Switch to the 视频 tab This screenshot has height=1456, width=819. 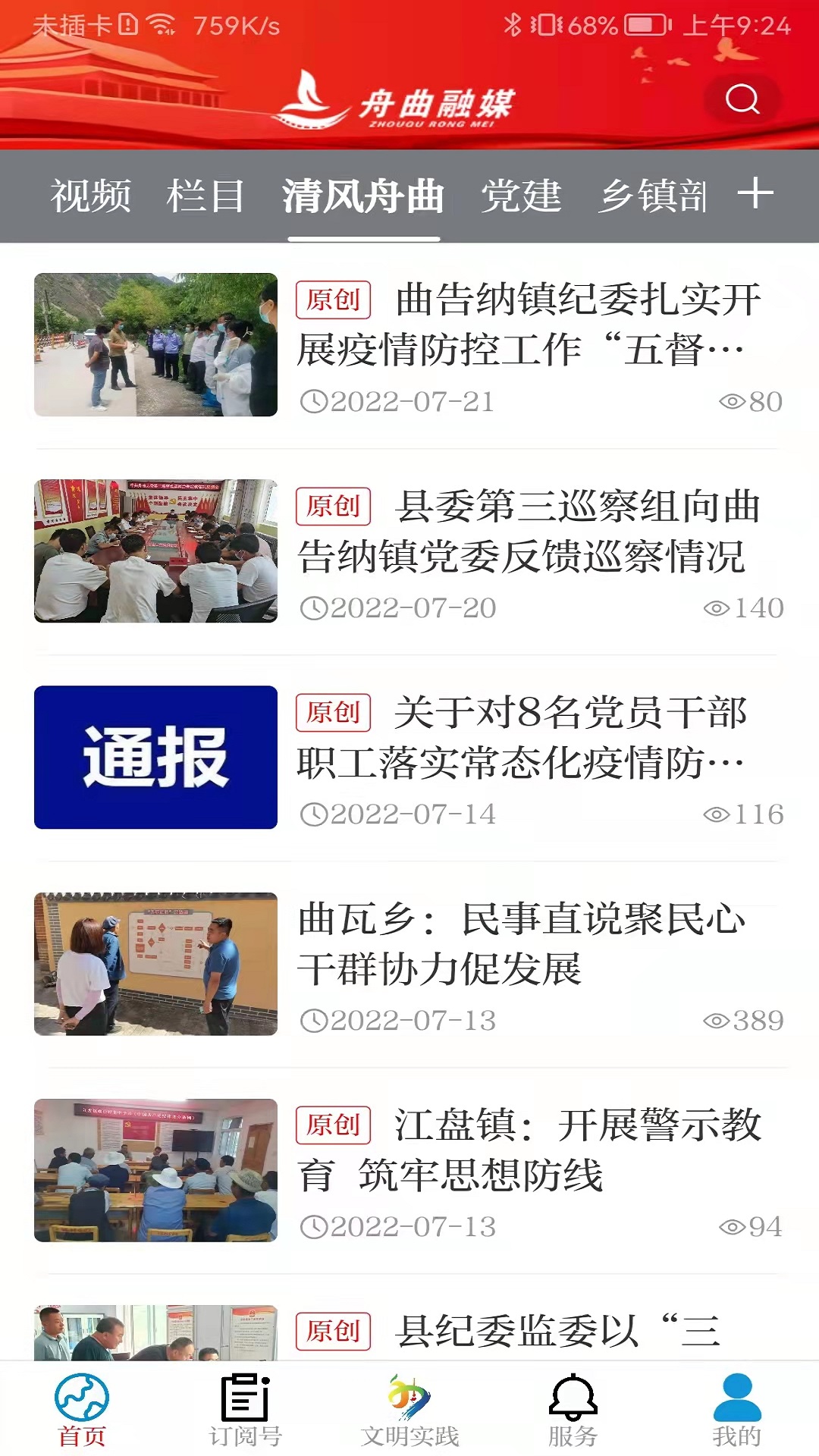(91, 196)
